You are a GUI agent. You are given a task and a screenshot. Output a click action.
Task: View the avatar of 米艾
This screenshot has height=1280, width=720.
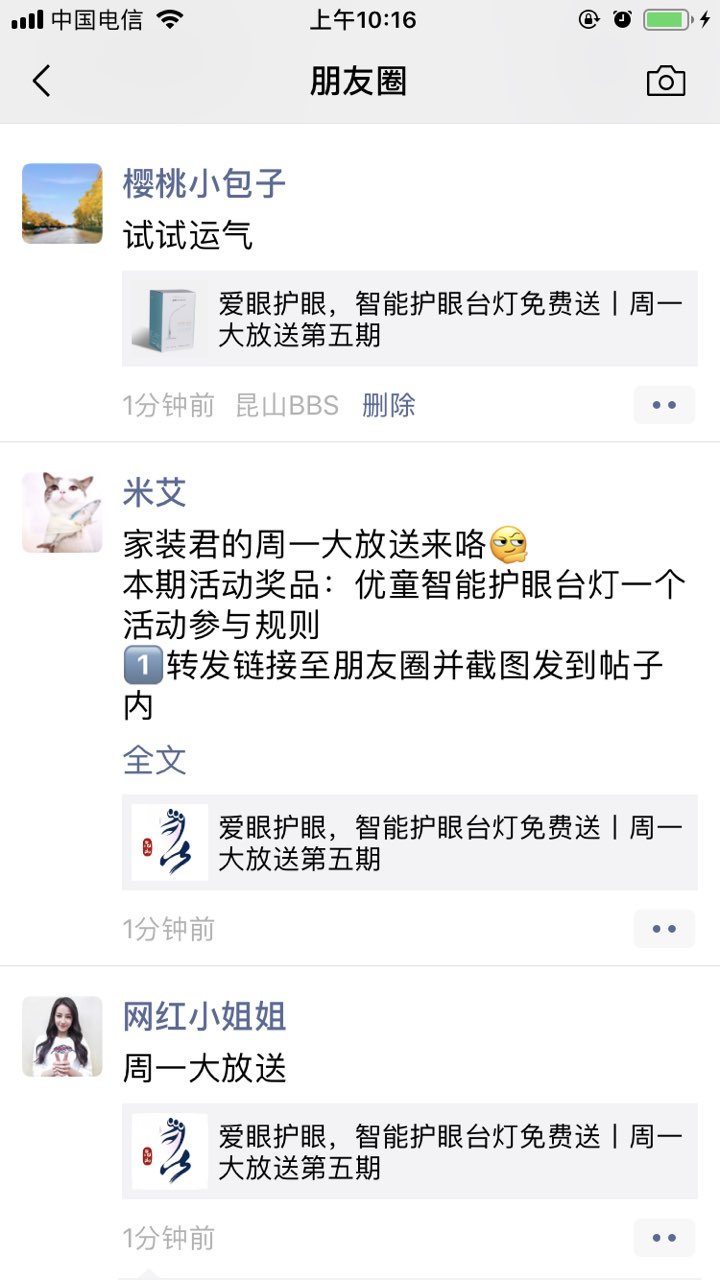(x=62, y=513)
